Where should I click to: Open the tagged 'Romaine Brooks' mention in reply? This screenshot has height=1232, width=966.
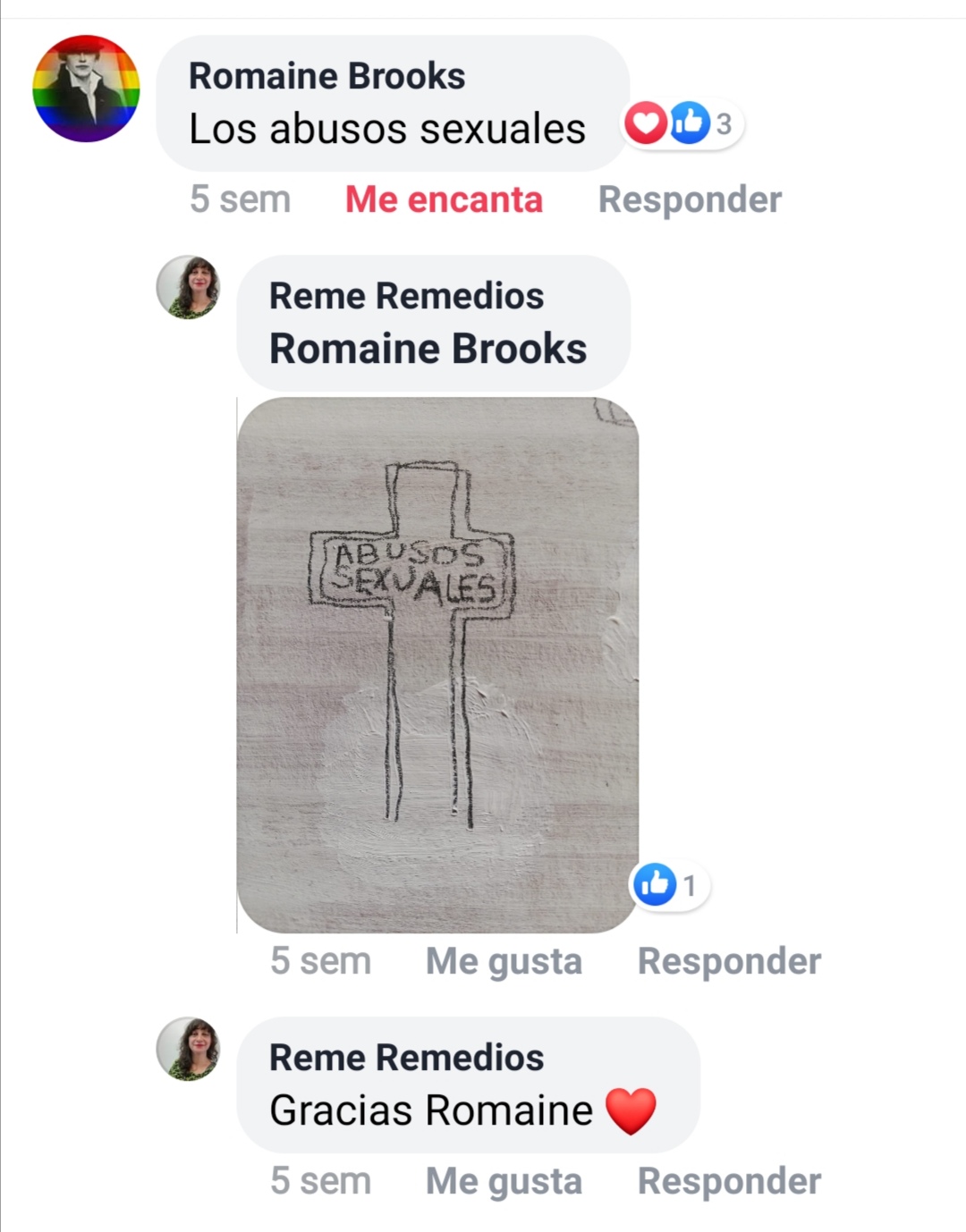click(428, 349)
